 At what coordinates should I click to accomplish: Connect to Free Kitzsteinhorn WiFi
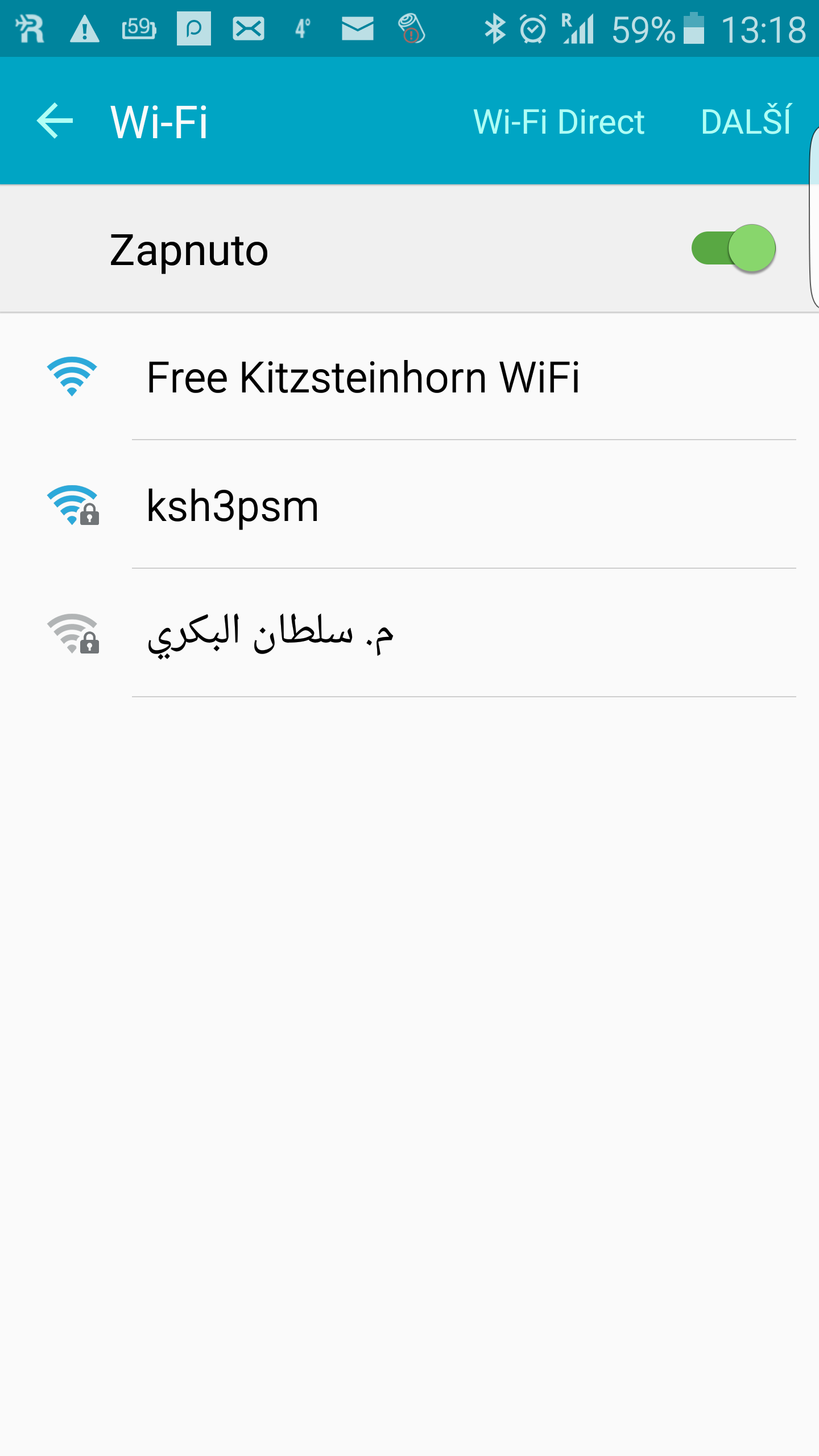pos(363,377)
